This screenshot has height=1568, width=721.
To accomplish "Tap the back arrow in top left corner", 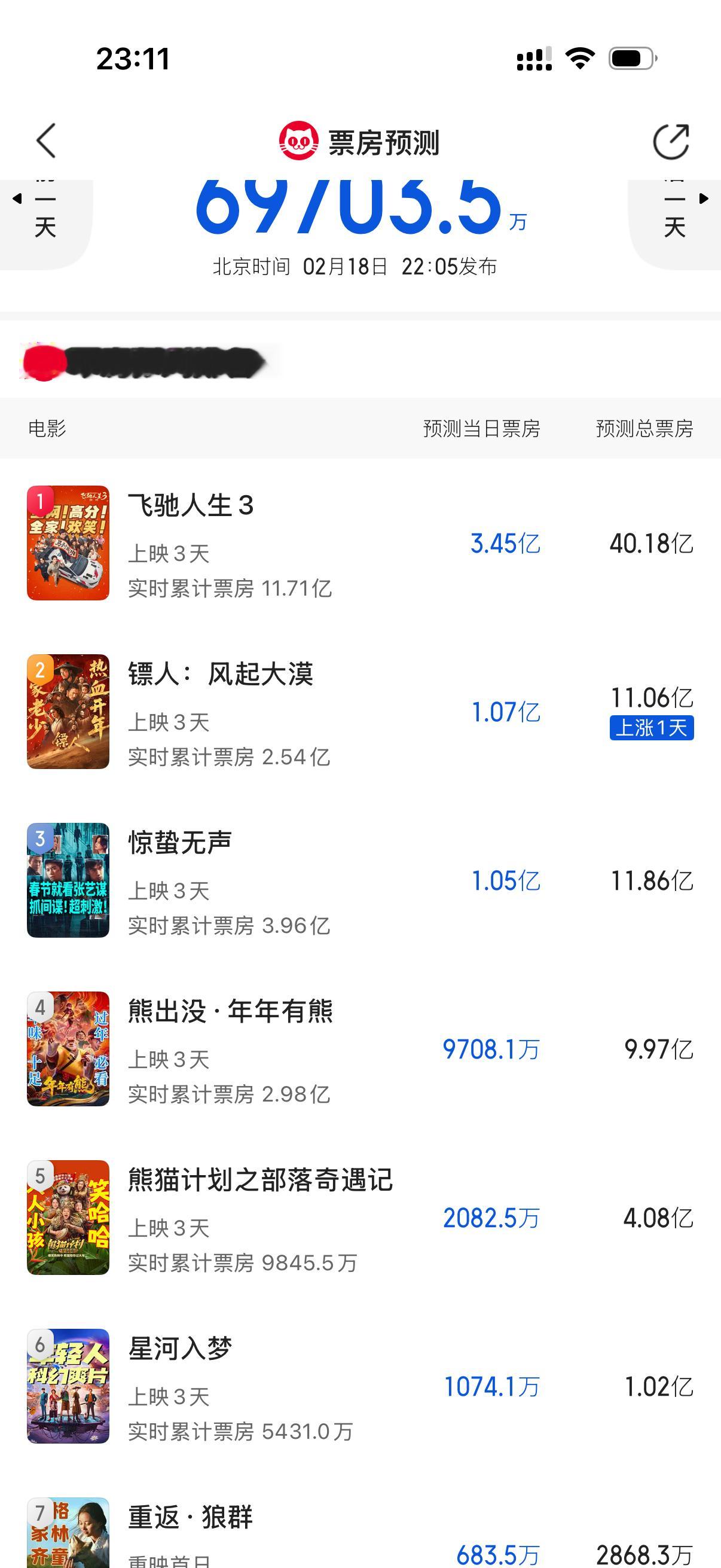I will [45, 141].
